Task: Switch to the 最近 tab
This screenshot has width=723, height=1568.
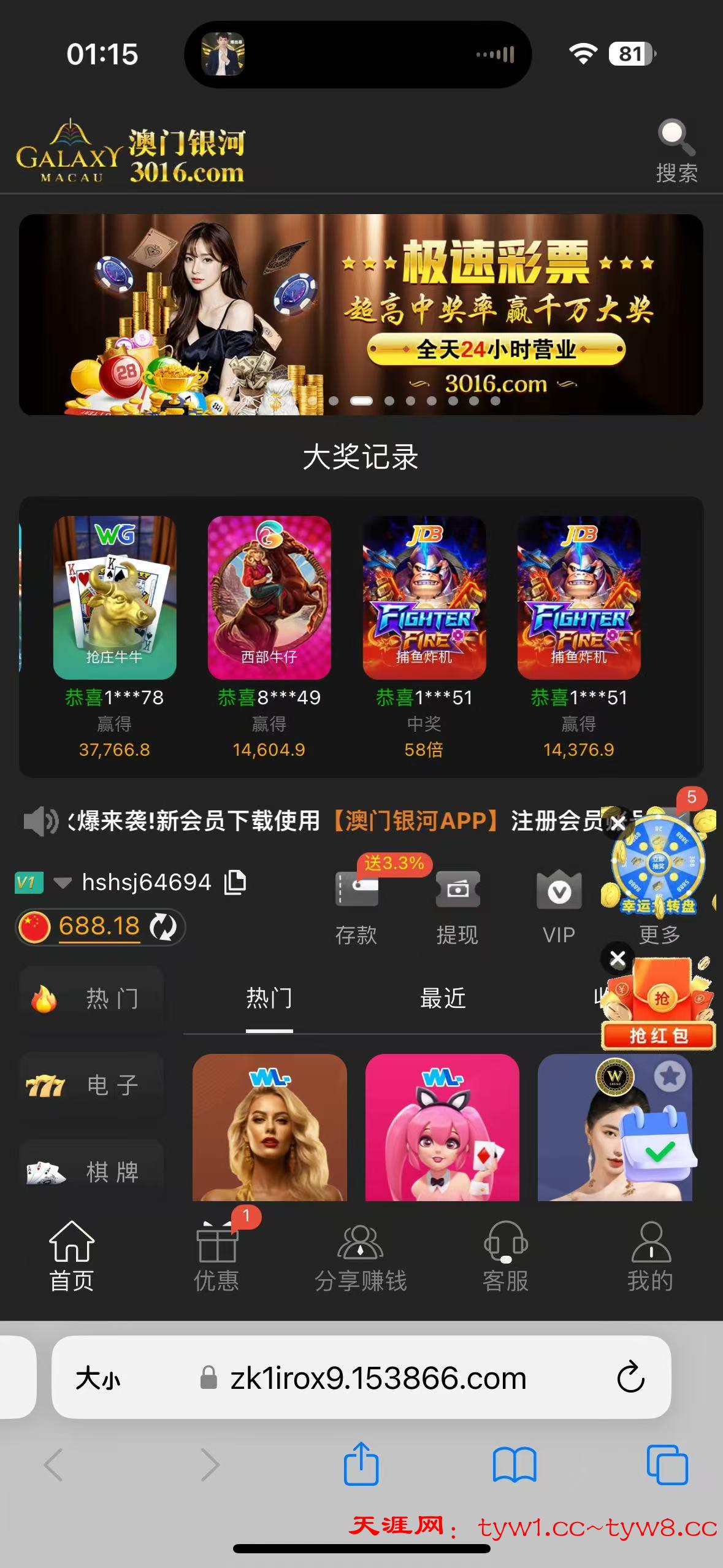Action: tap(443, 999)
